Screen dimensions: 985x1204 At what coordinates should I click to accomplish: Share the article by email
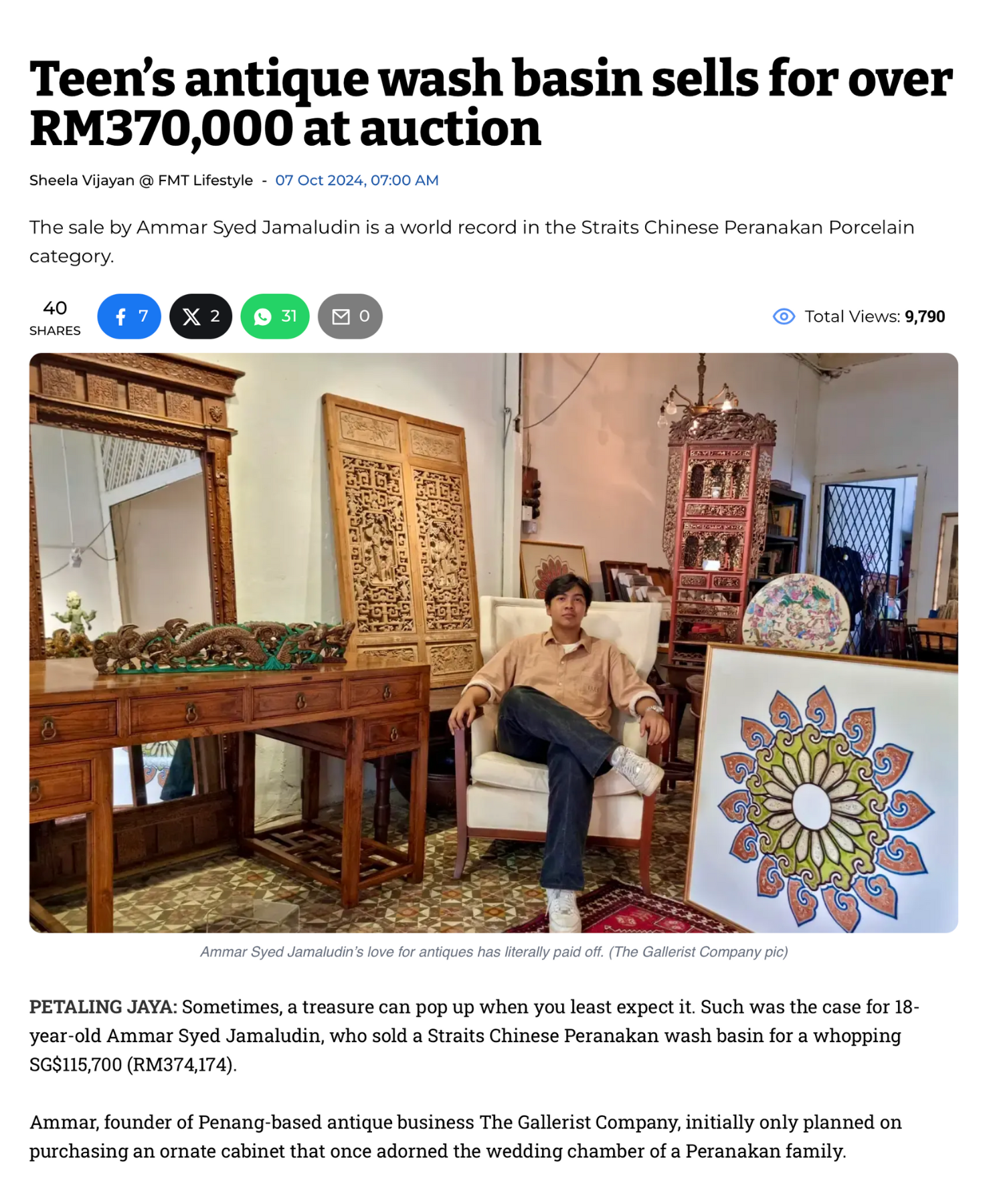(x=349, y=316)
